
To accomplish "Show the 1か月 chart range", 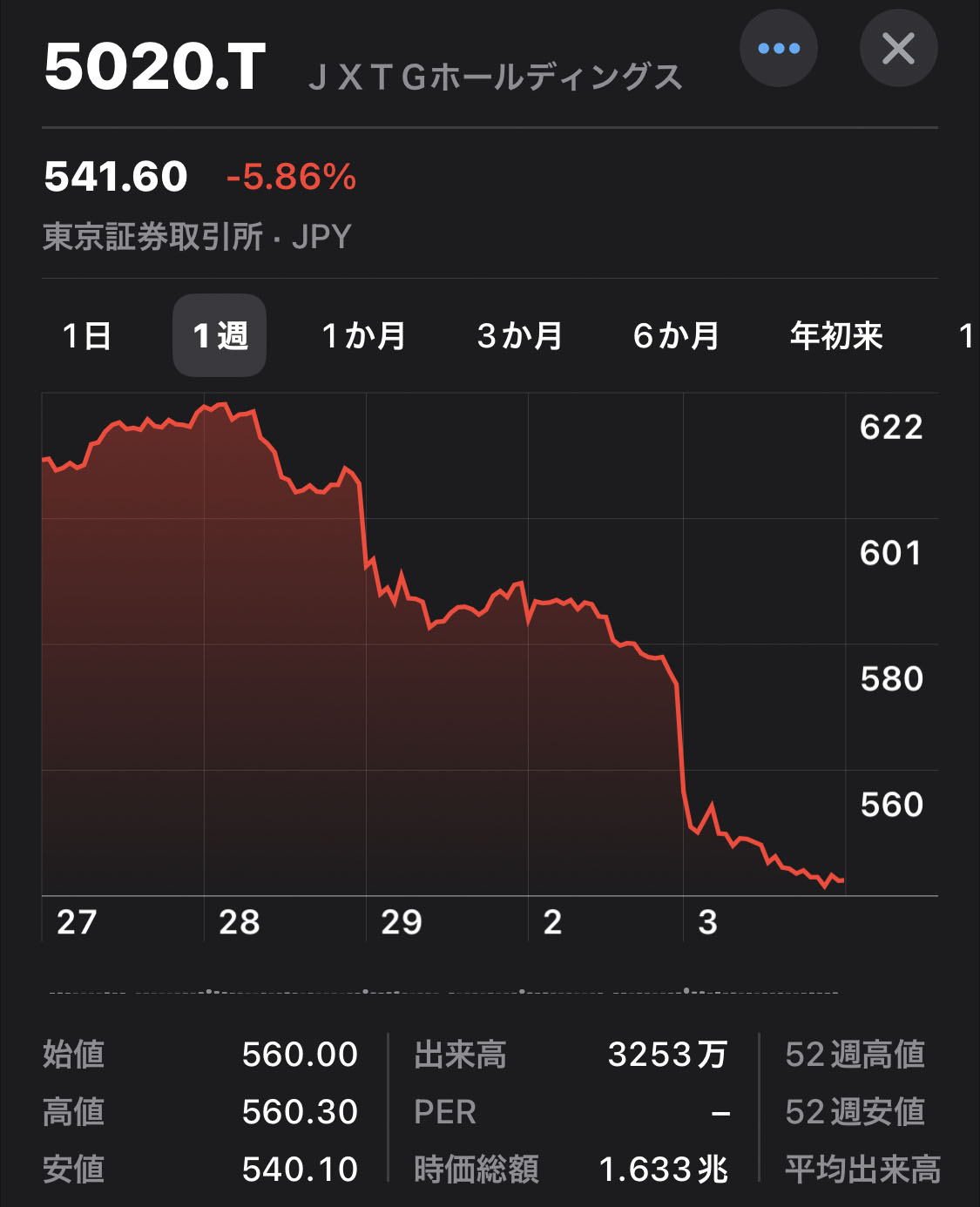I will 363,336.
